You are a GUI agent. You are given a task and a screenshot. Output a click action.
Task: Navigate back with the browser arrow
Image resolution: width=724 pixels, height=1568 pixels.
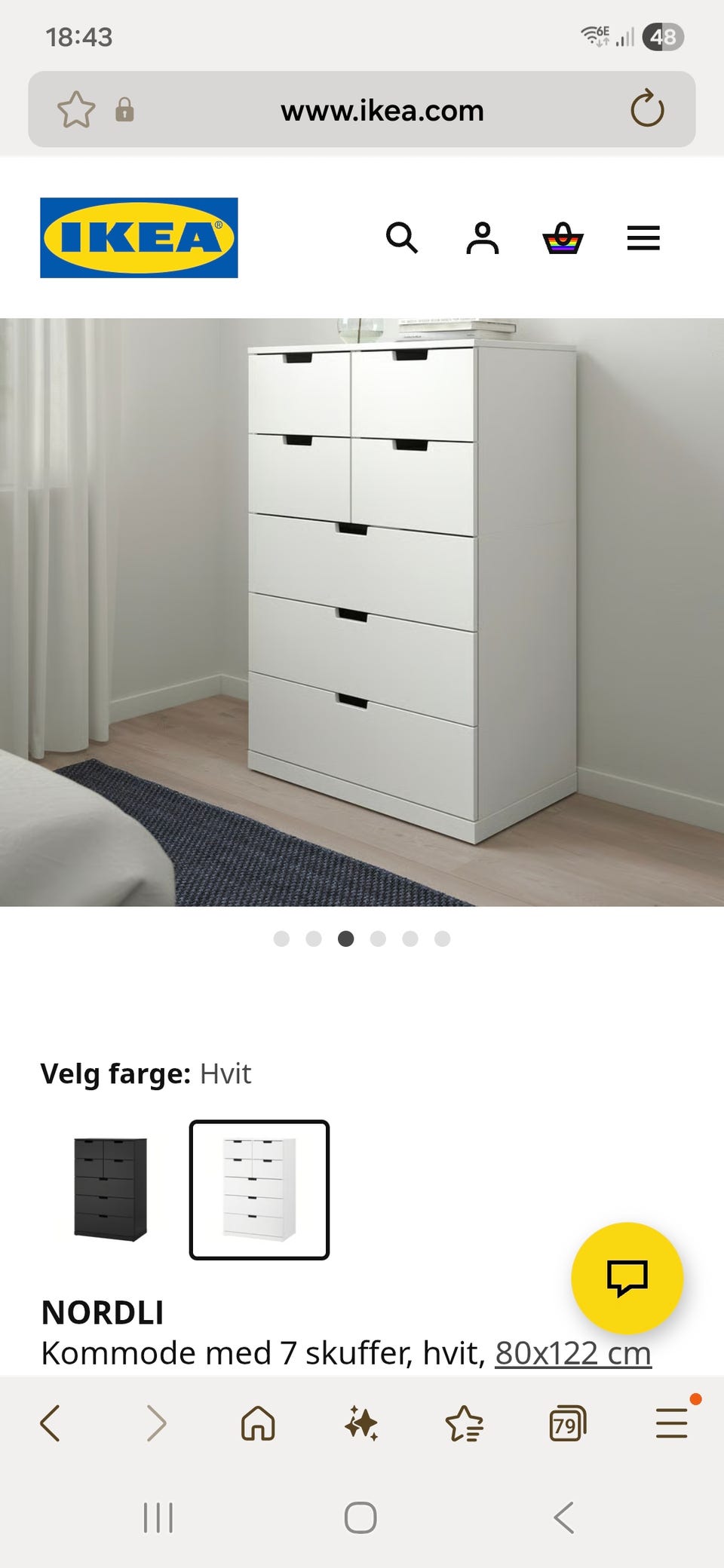click(51, 1423)
